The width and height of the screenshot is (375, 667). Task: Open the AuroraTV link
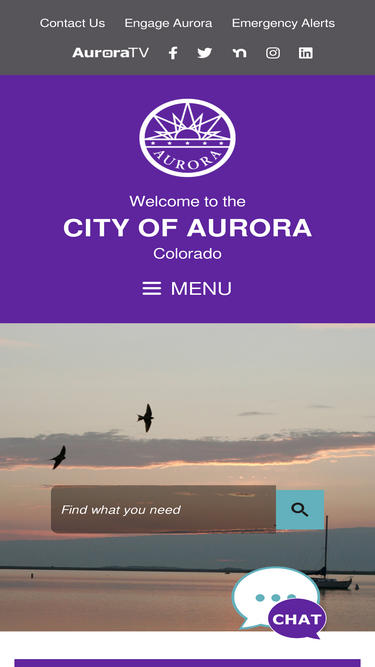[111, 53]
